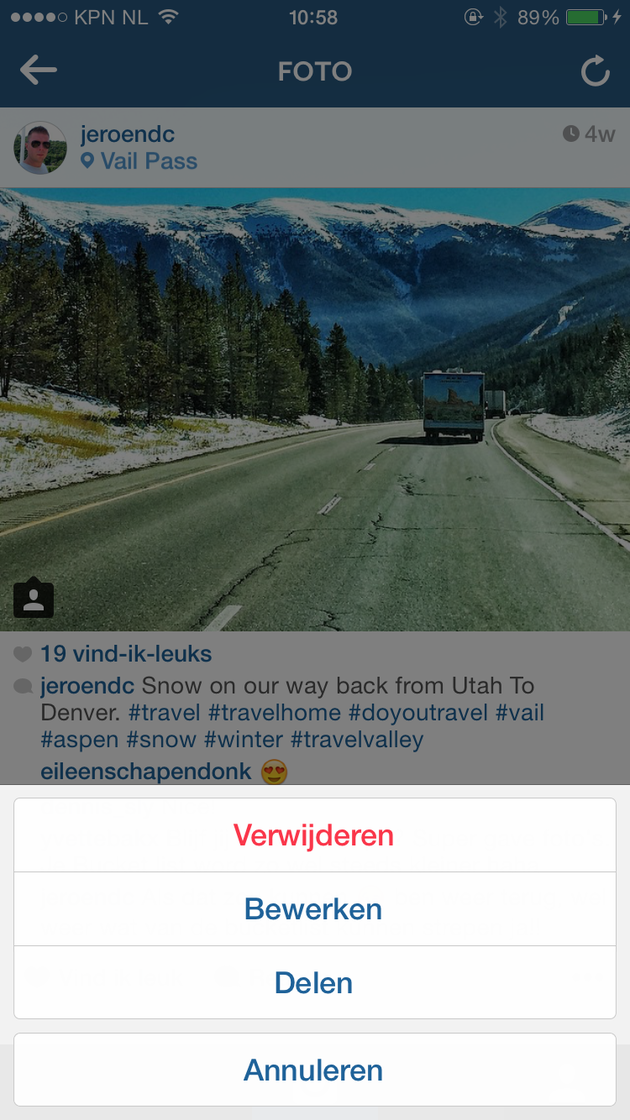
Task: Dismiss the menu with Annuleren
Action: 314,1070
